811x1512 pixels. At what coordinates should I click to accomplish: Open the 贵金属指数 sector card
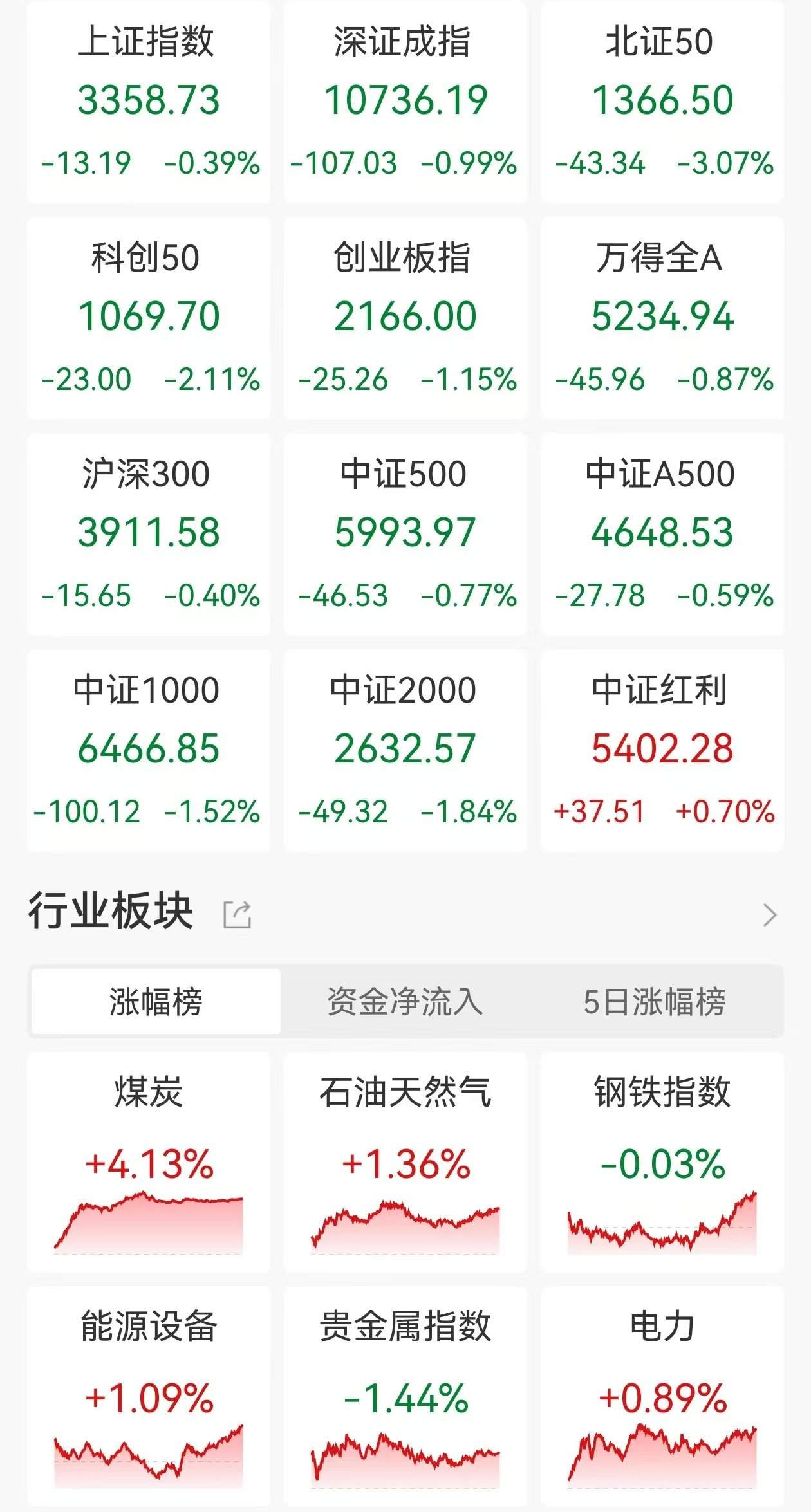coord(405,1396)
